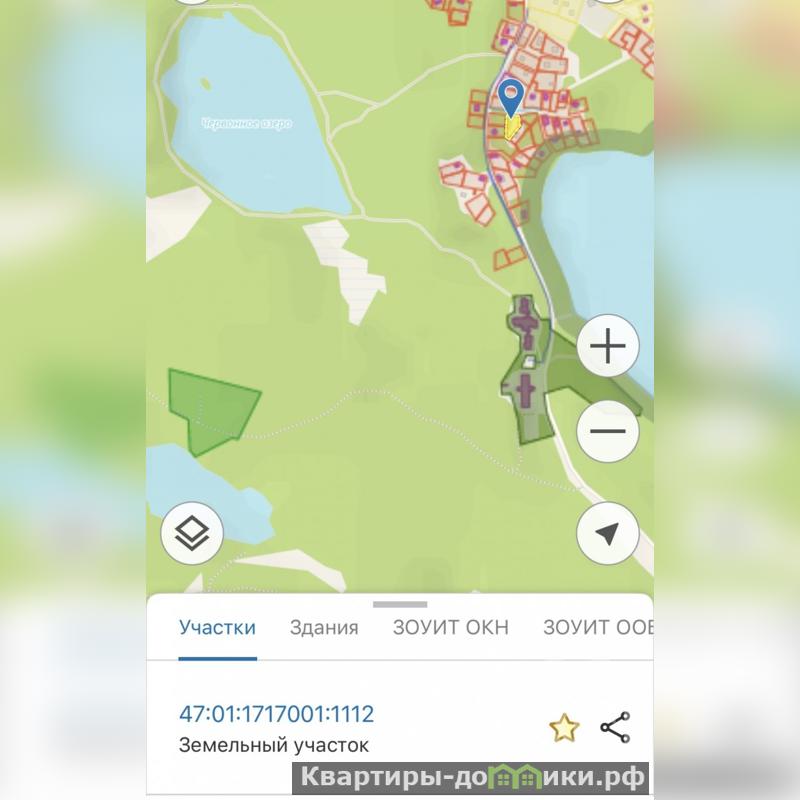Zoom in on the map
800x800 pixels.
[608, 347]
